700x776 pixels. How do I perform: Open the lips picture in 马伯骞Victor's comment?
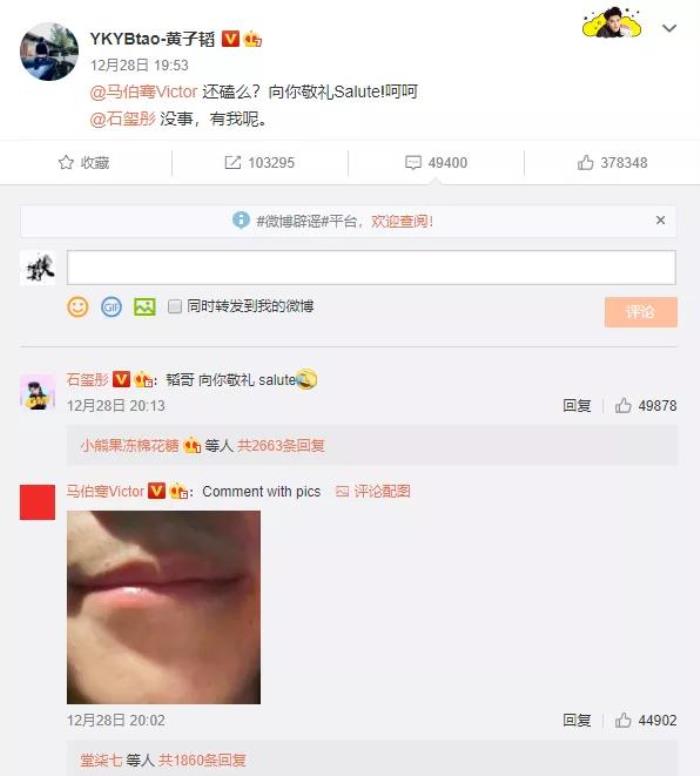click(164, 606)
